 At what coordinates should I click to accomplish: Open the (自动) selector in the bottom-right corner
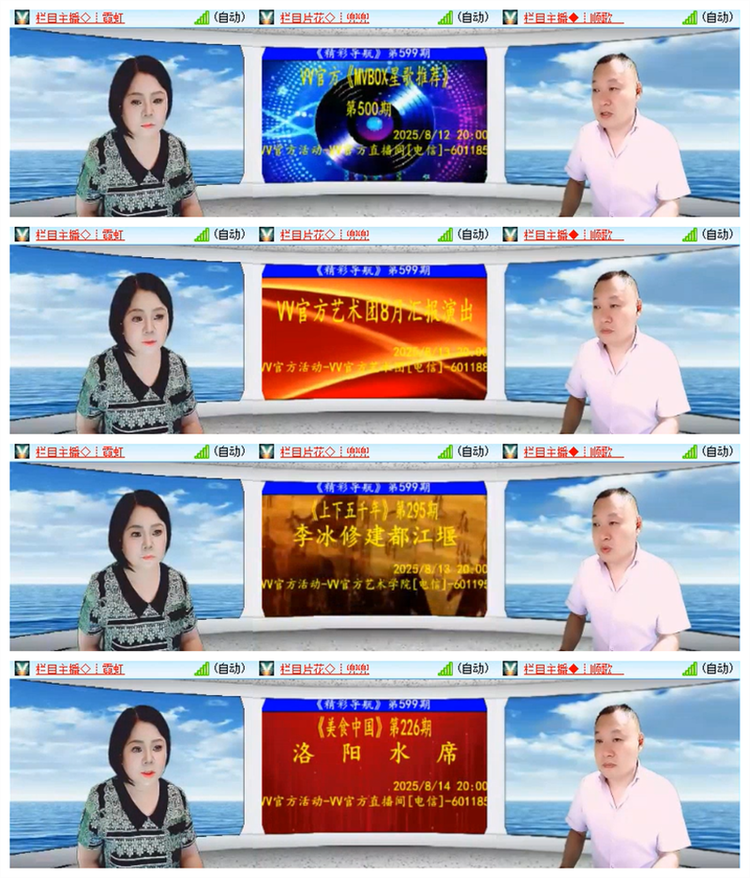click(720, 668)
